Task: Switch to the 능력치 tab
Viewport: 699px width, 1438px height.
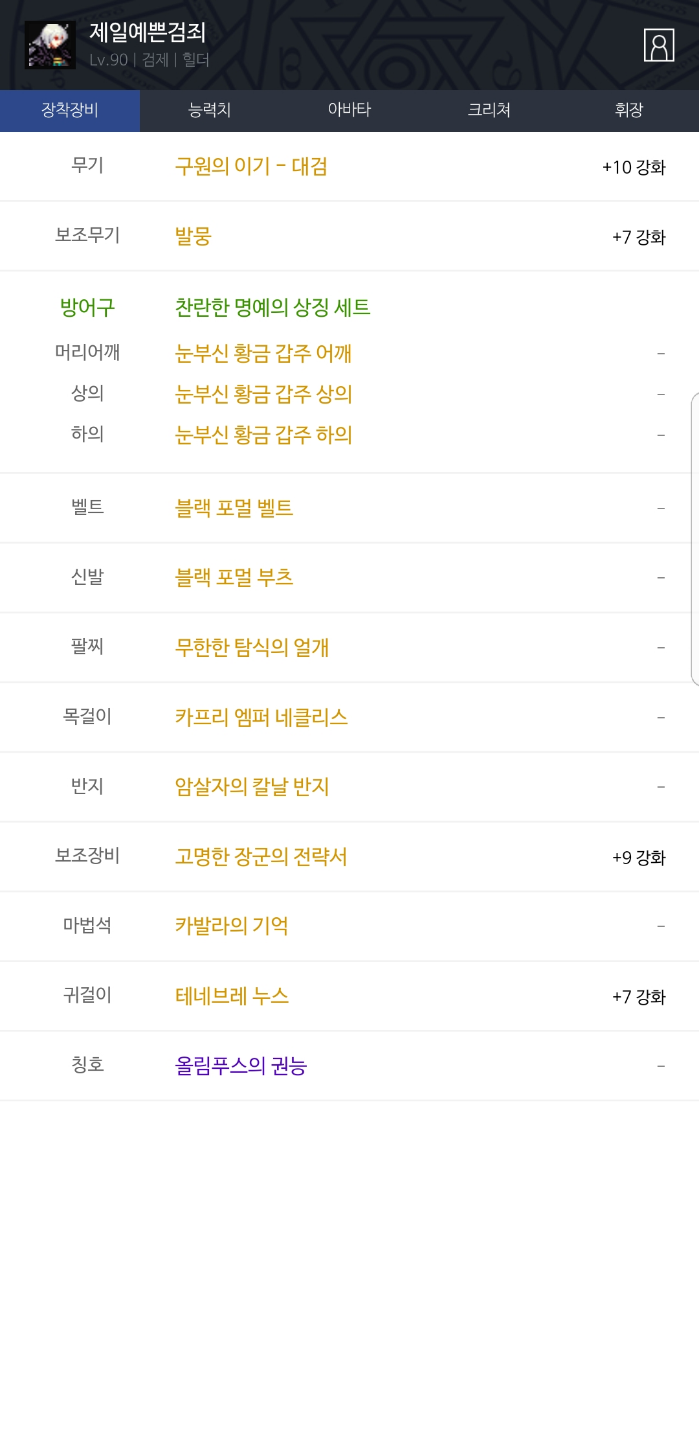Action: [210, 110]
